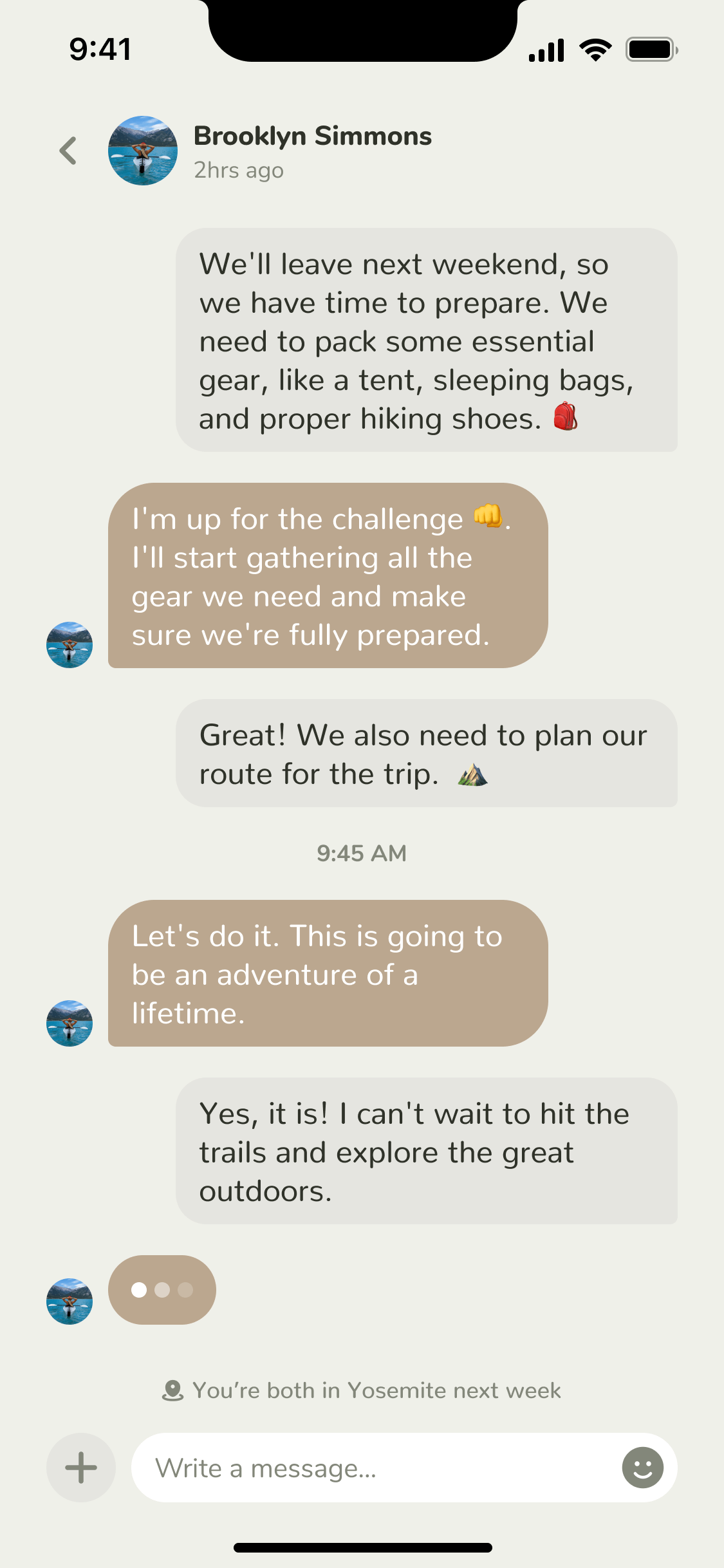This screenshot has width=724, height=1568.
Task: Open Brooklyn Simmons' profile photo in header
Action: (x=143, y=151)
